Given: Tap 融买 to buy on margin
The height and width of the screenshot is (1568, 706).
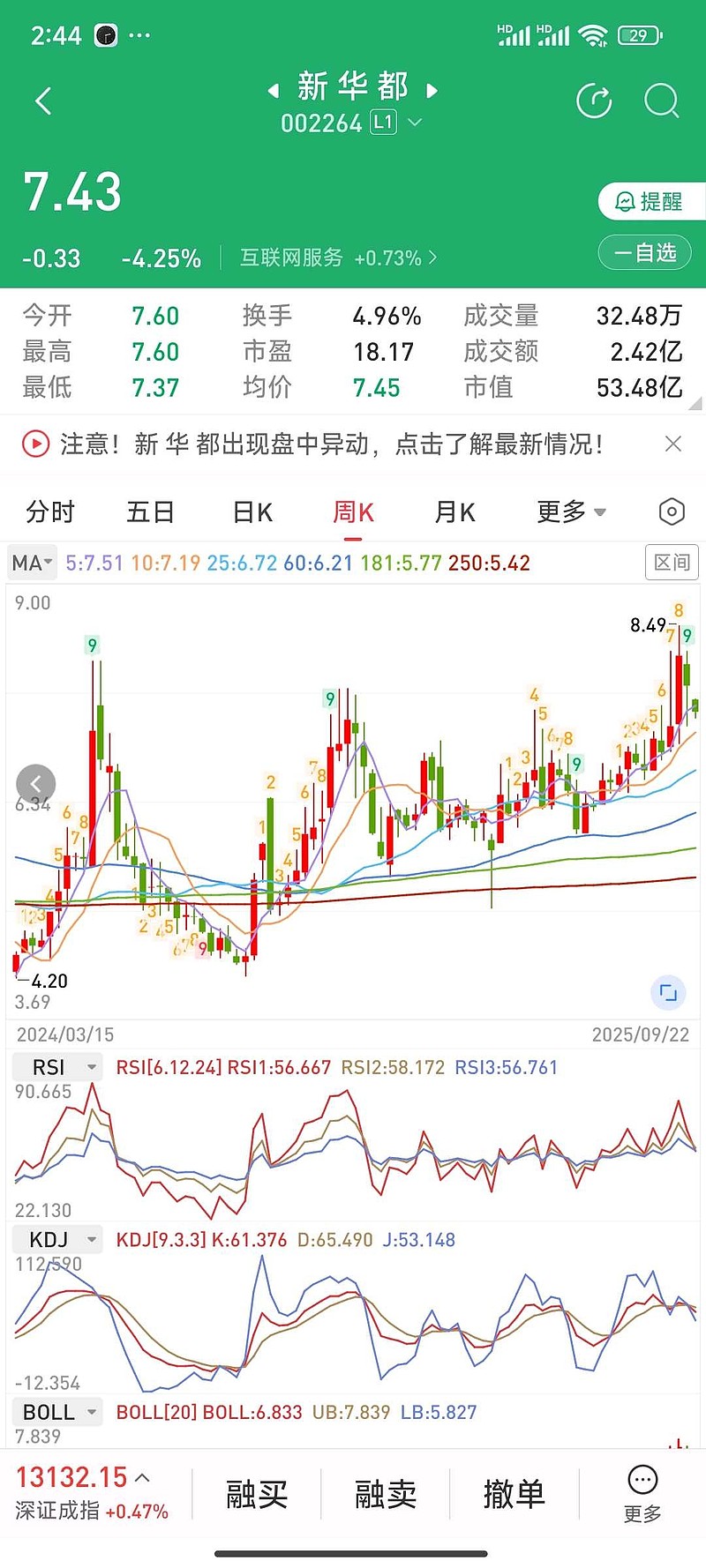Looking at the screenshot, I should 257,1494.
